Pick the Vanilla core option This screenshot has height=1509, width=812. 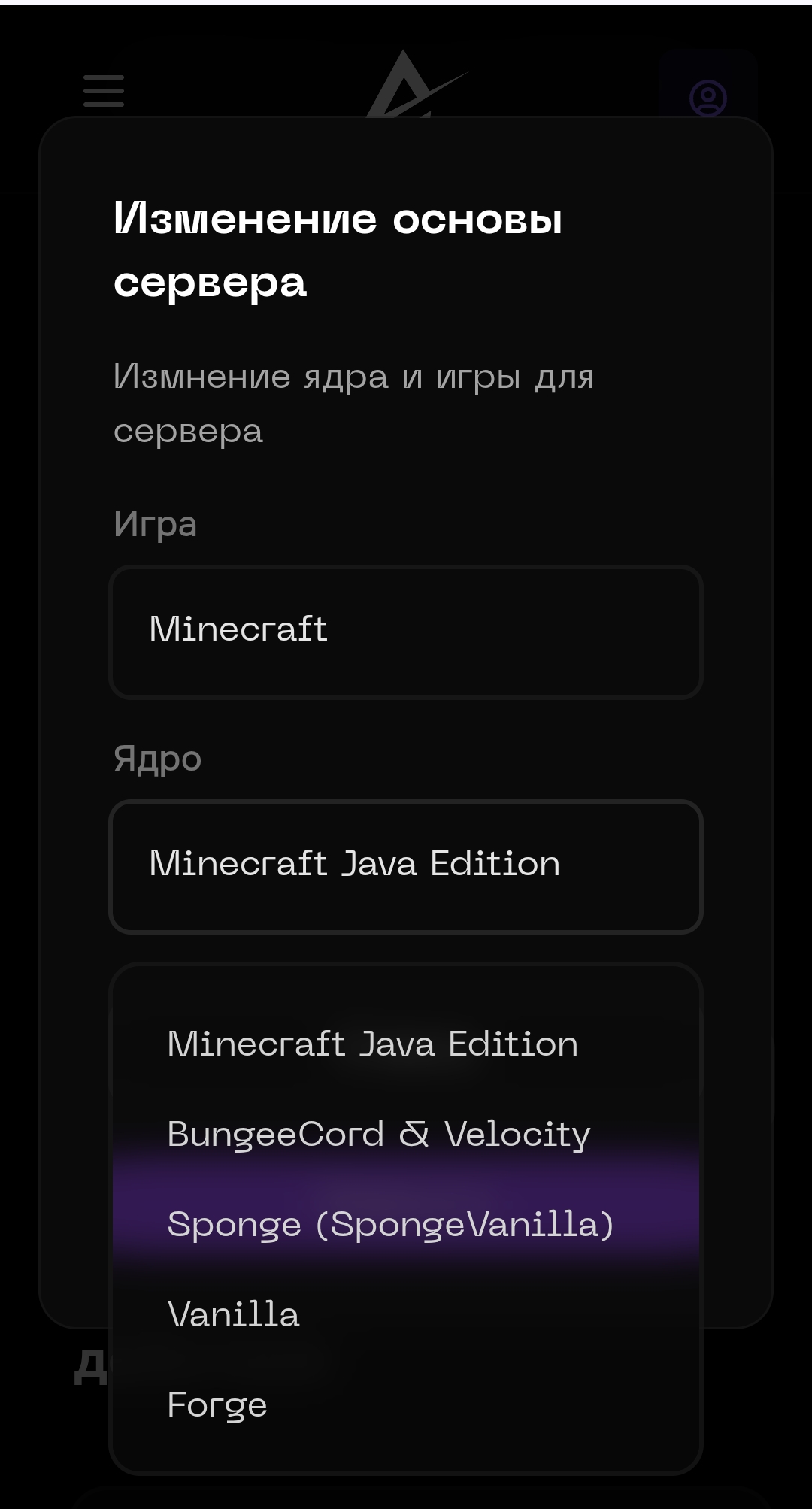(x=234, y=1314)
